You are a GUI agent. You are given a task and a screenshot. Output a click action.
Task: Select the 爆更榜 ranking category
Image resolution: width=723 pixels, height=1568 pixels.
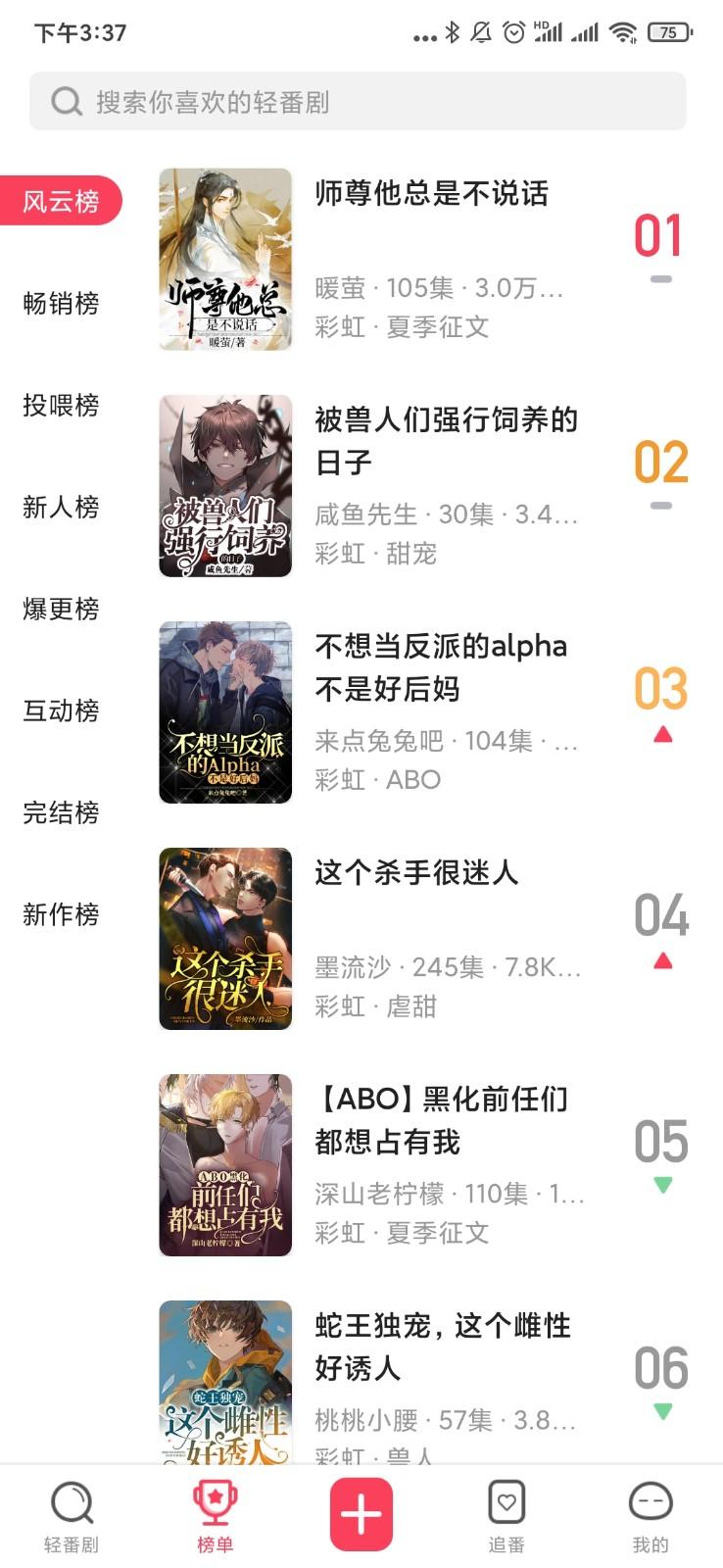tap(61, 610)
